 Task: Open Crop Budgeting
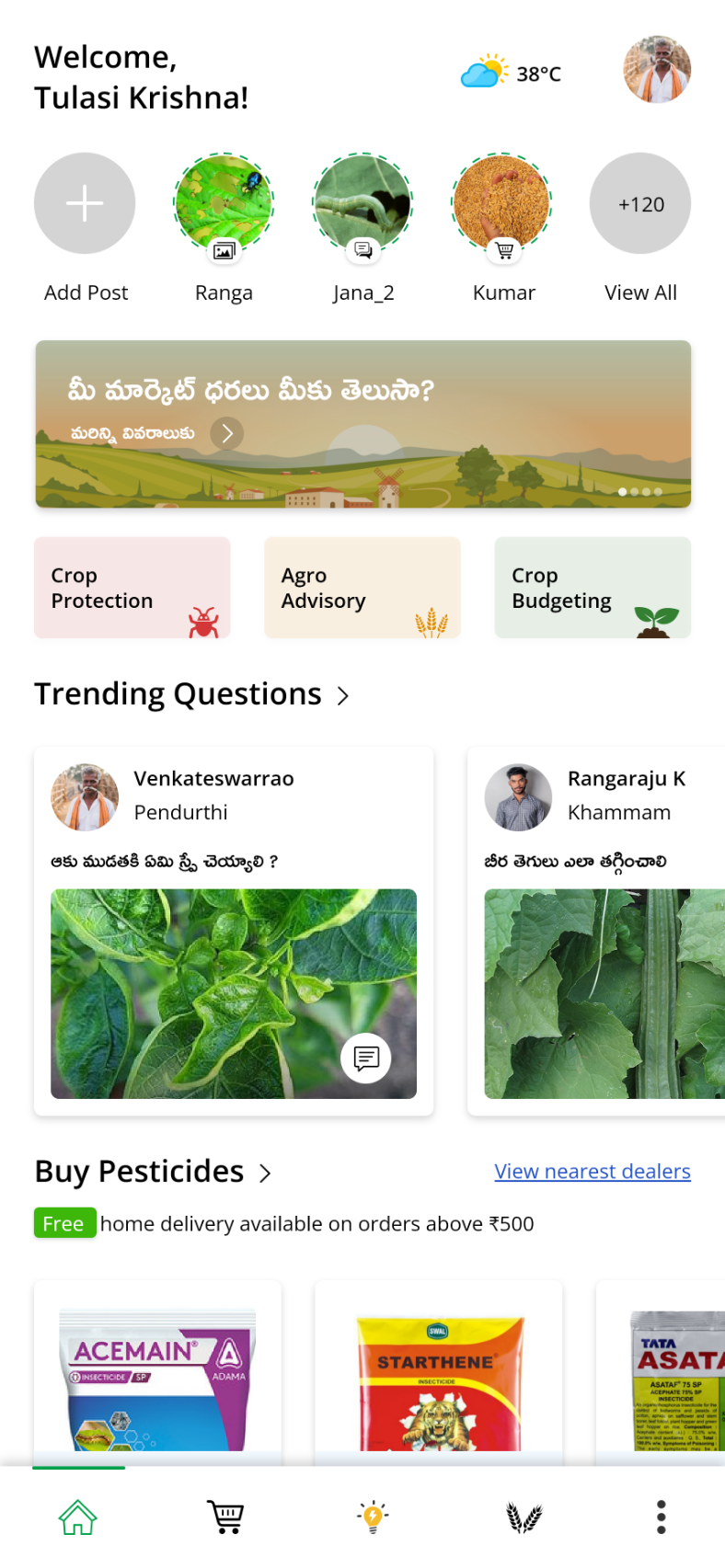(x=593, y=588)
